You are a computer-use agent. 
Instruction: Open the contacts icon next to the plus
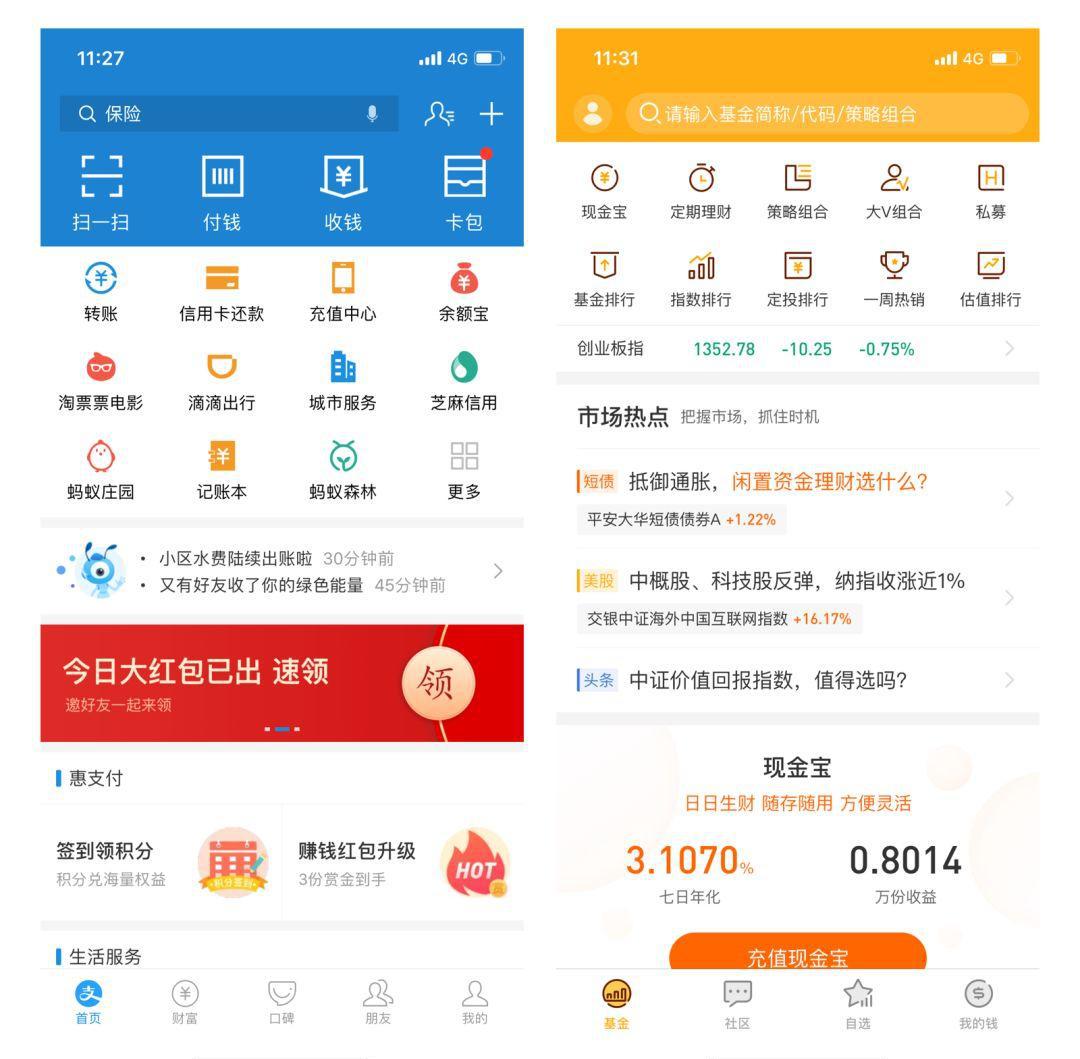(440, 114)
